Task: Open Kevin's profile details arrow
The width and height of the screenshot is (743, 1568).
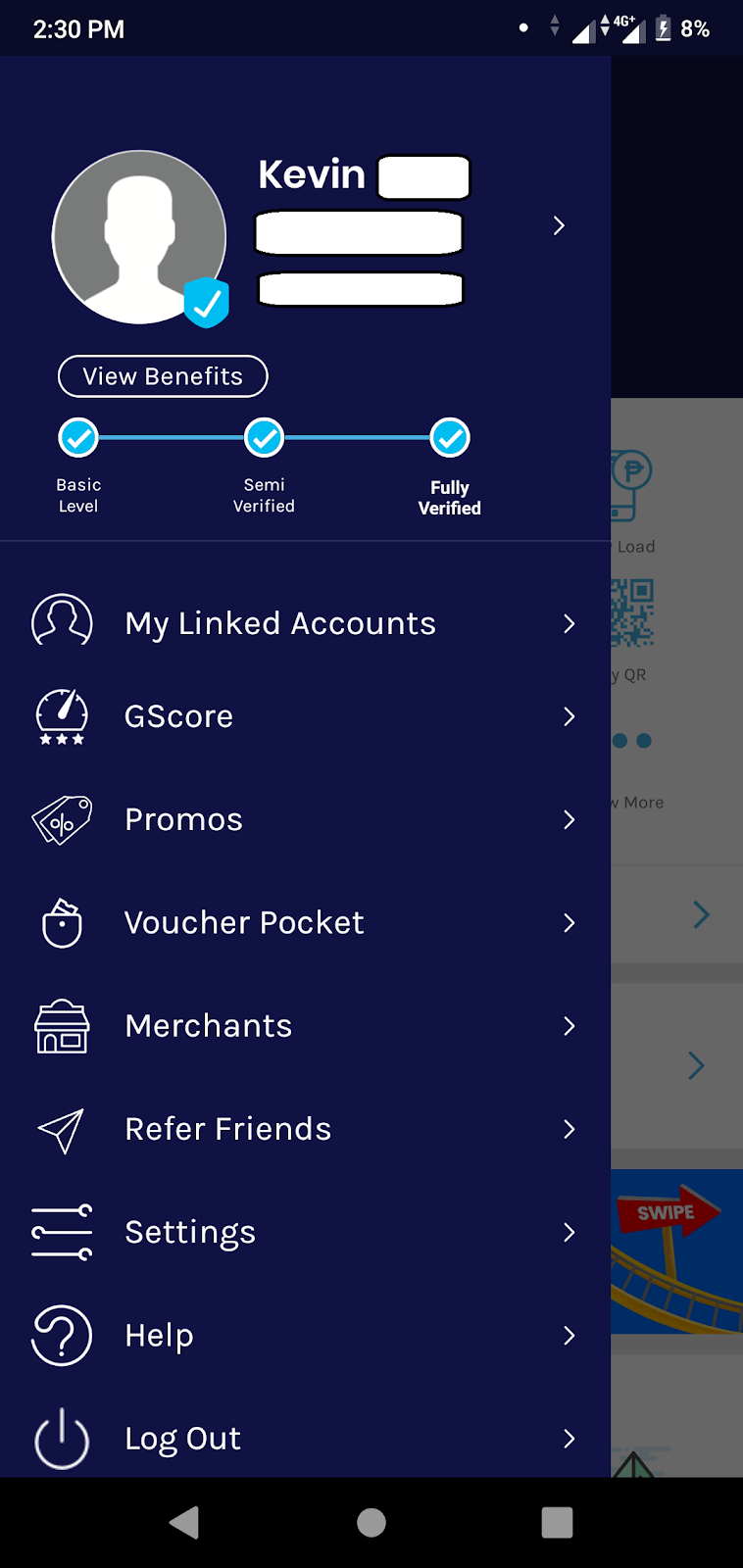Action: pos(559,225)
